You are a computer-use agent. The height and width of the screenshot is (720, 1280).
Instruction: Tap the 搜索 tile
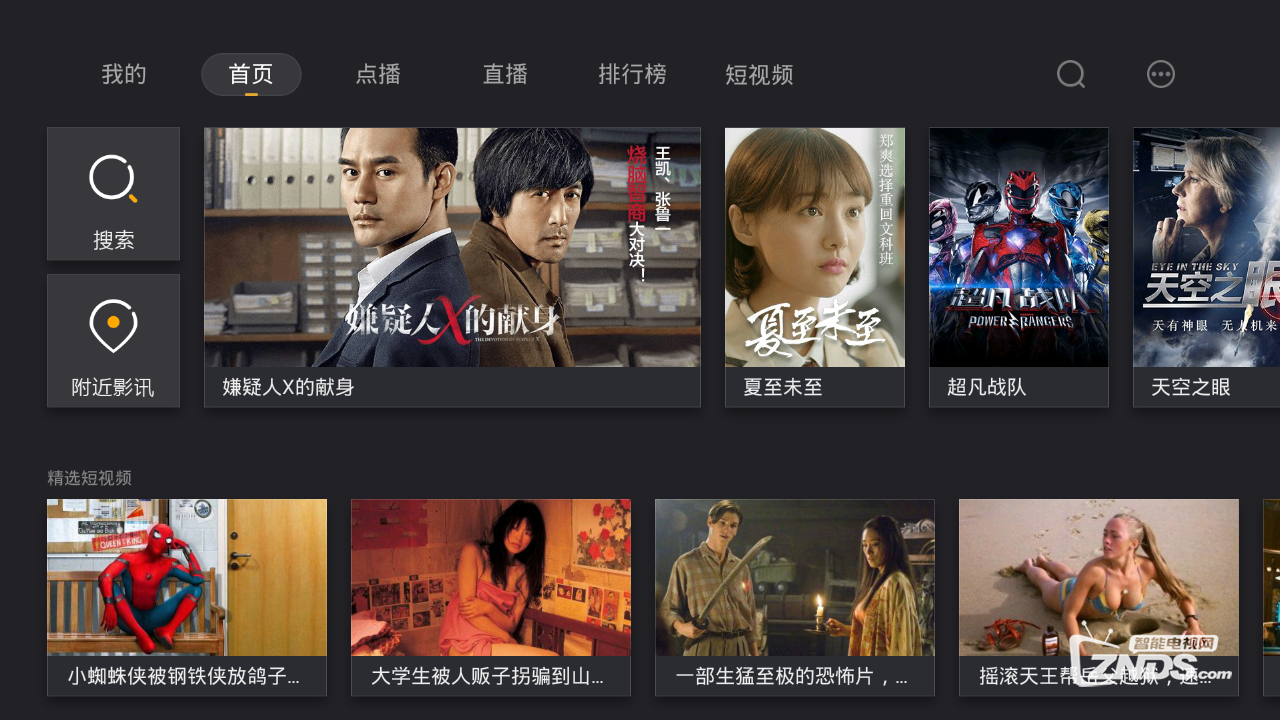(x=113, y=194)
